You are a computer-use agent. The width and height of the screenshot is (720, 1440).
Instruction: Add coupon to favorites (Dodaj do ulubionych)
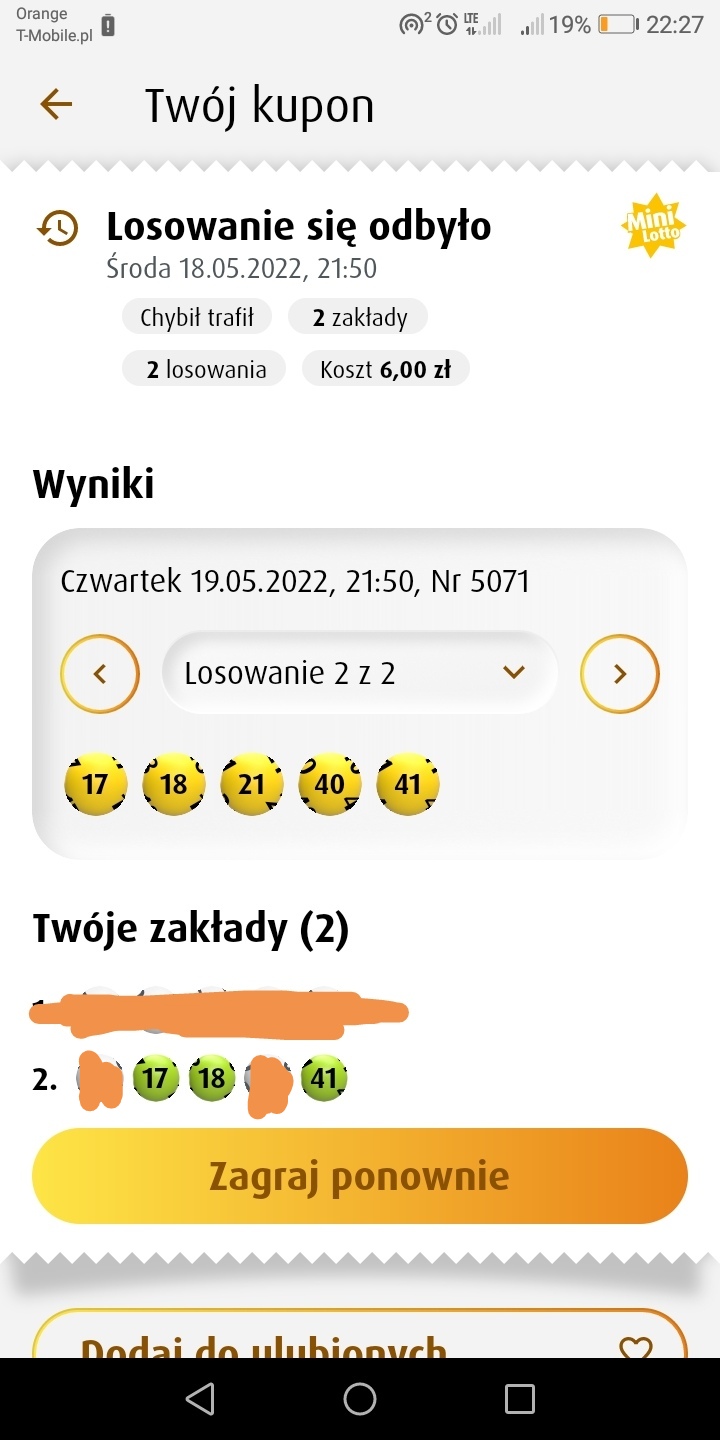[x=360, y=1338]
